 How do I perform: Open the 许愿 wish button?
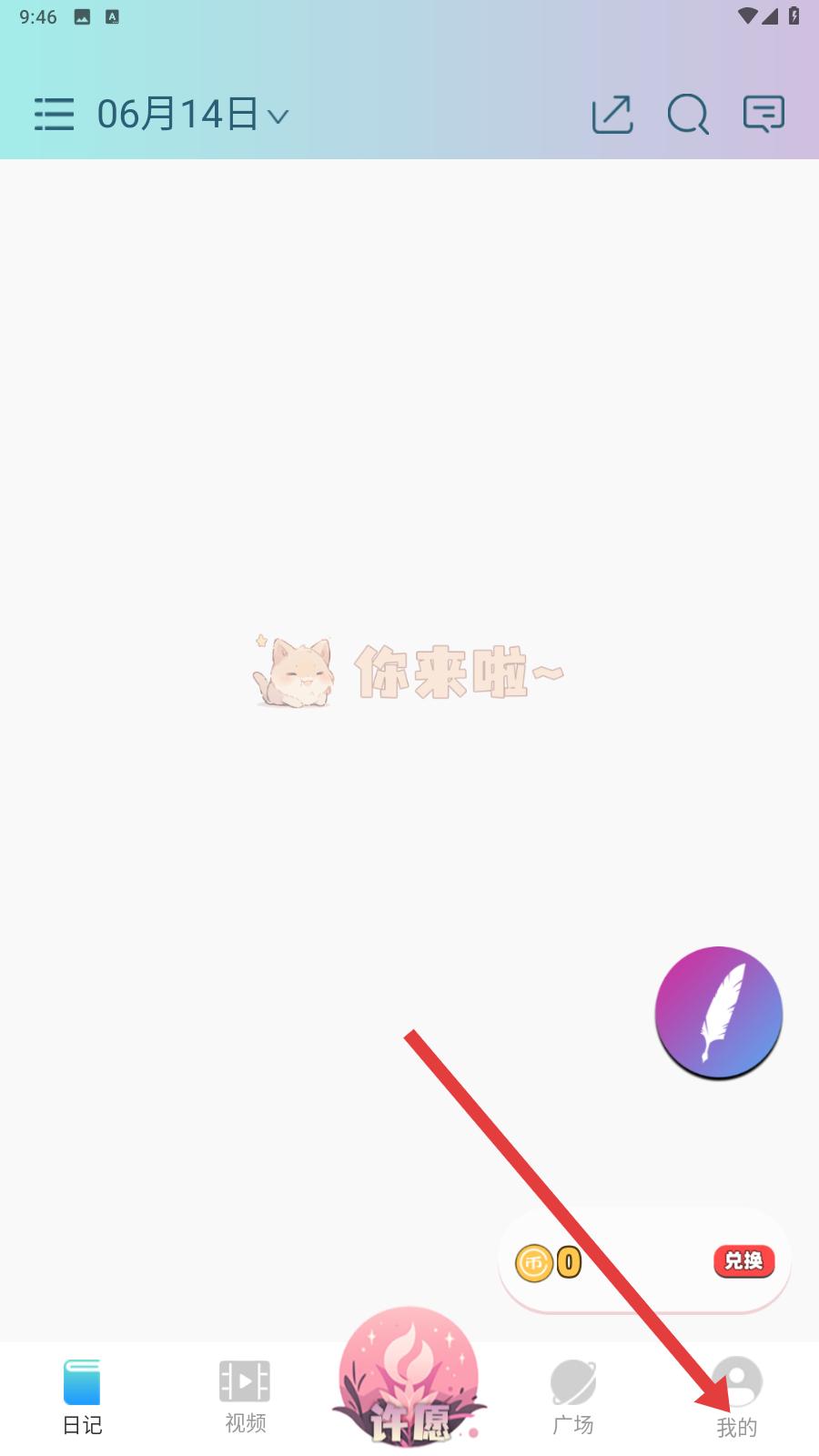(x=409, y=1379)
